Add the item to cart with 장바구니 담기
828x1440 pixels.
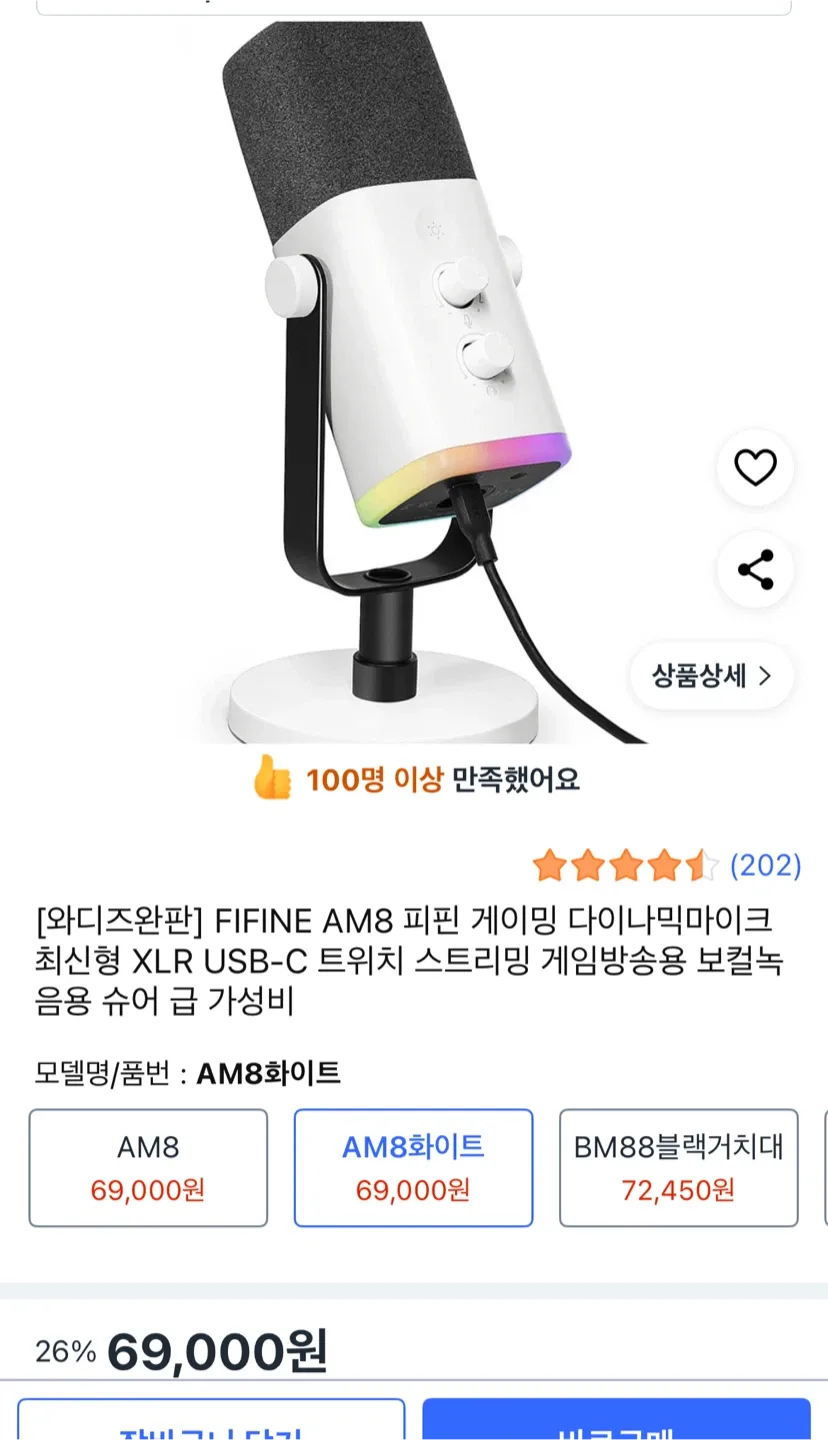point(211,1422)
